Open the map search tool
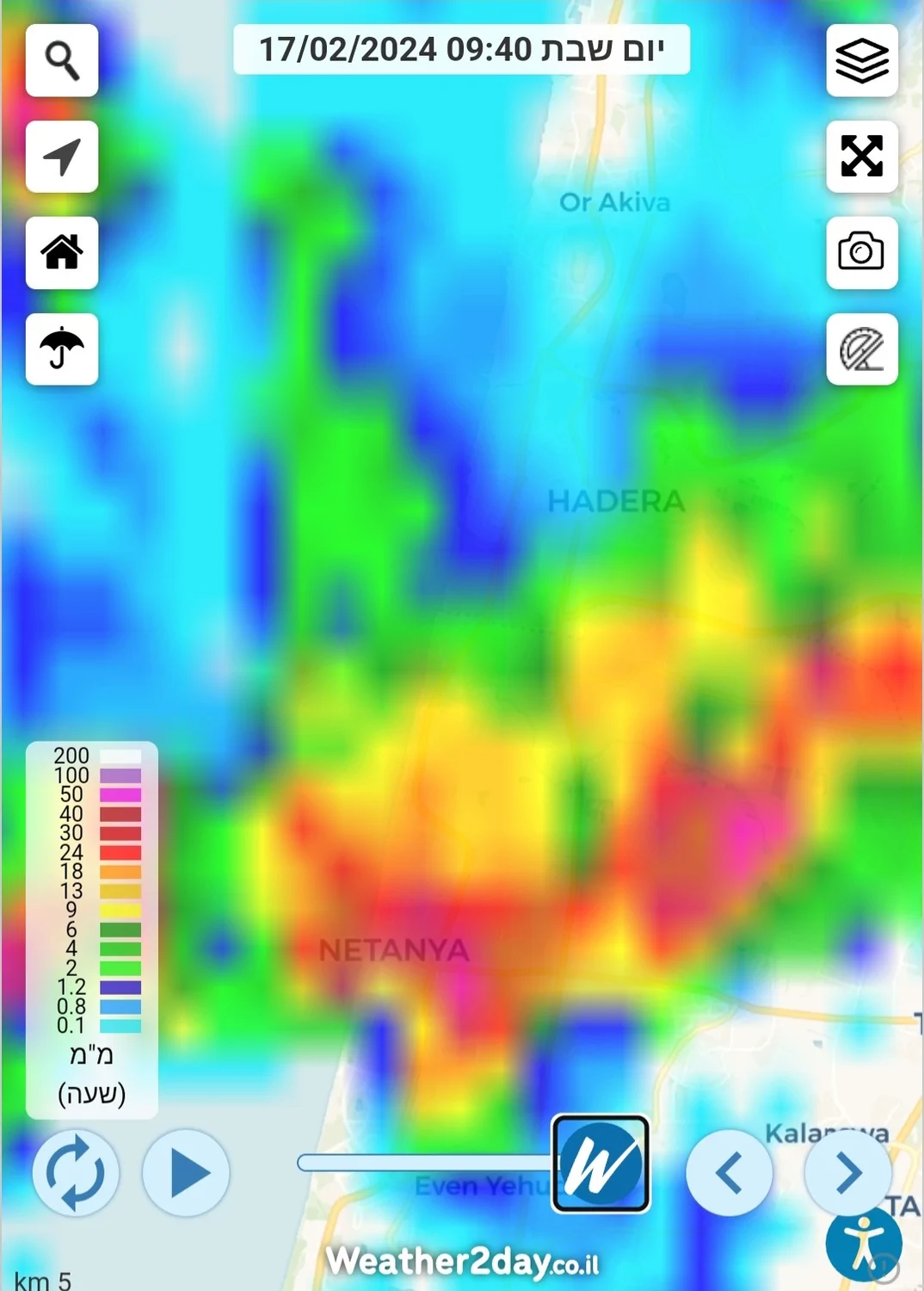Screen dimensions: 924x1291 pos(62,60)
